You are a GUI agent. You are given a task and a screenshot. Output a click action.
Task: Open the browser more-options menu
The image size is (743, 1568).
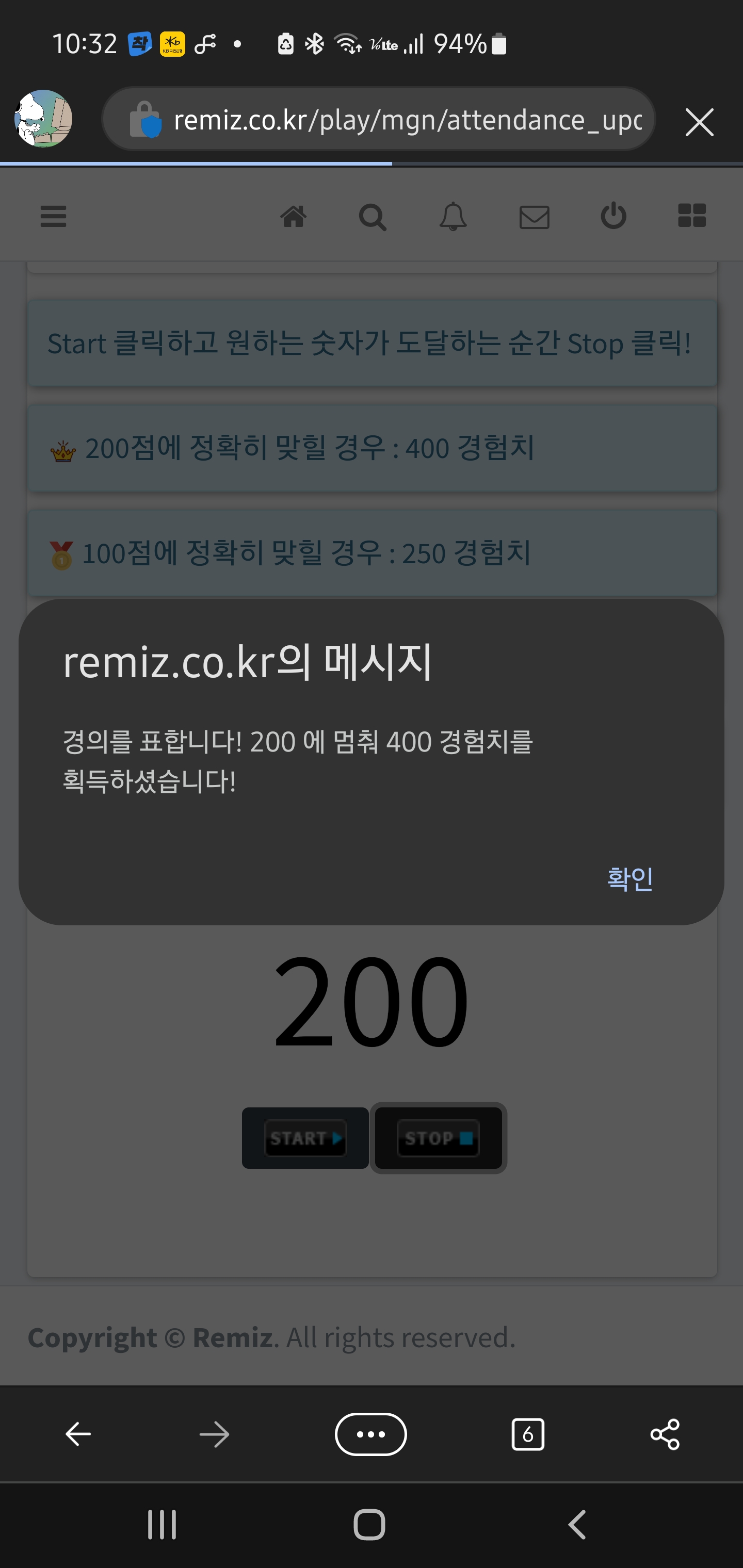pyautogui.click(x=370, y=1434)
